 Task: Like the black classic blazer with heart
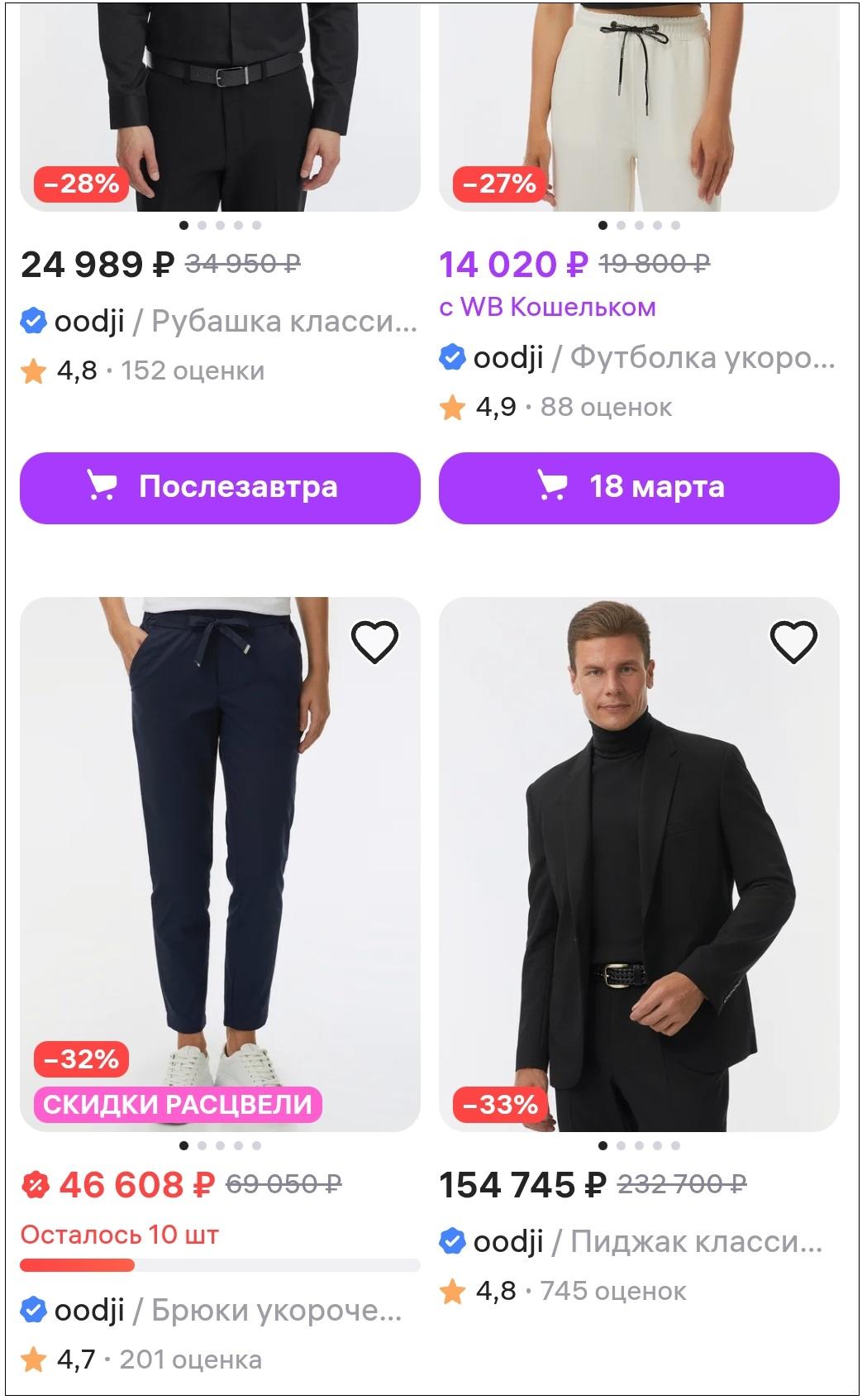pos(793,642)
